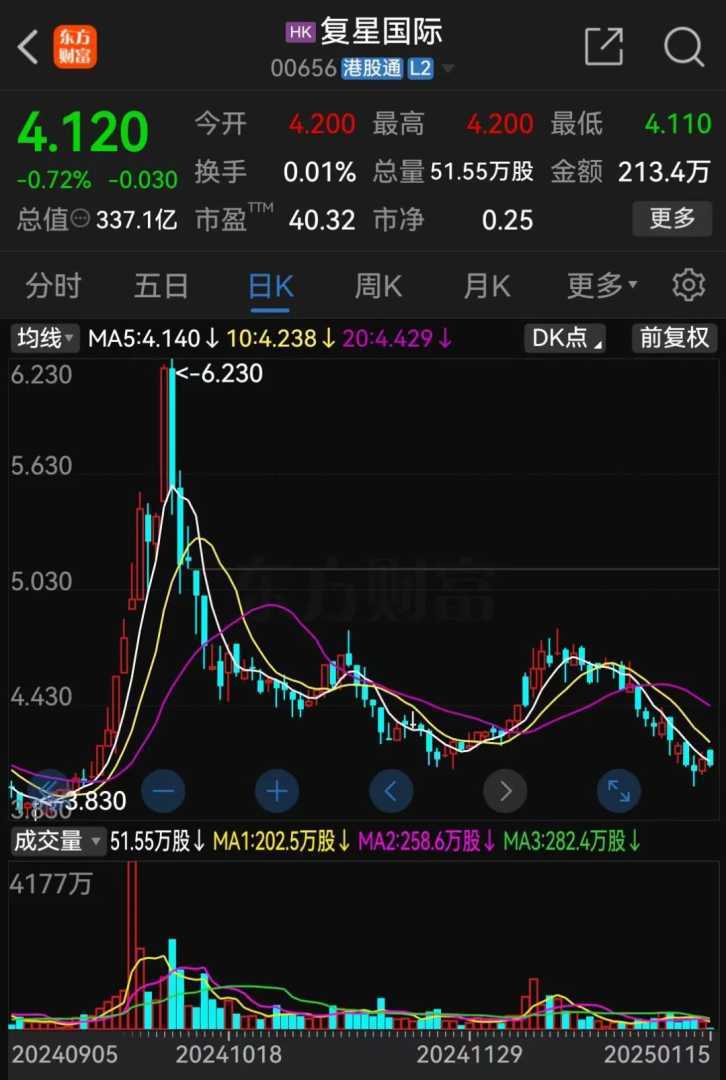
Task: Expand chart to full screen
Action: pos(619,792)
